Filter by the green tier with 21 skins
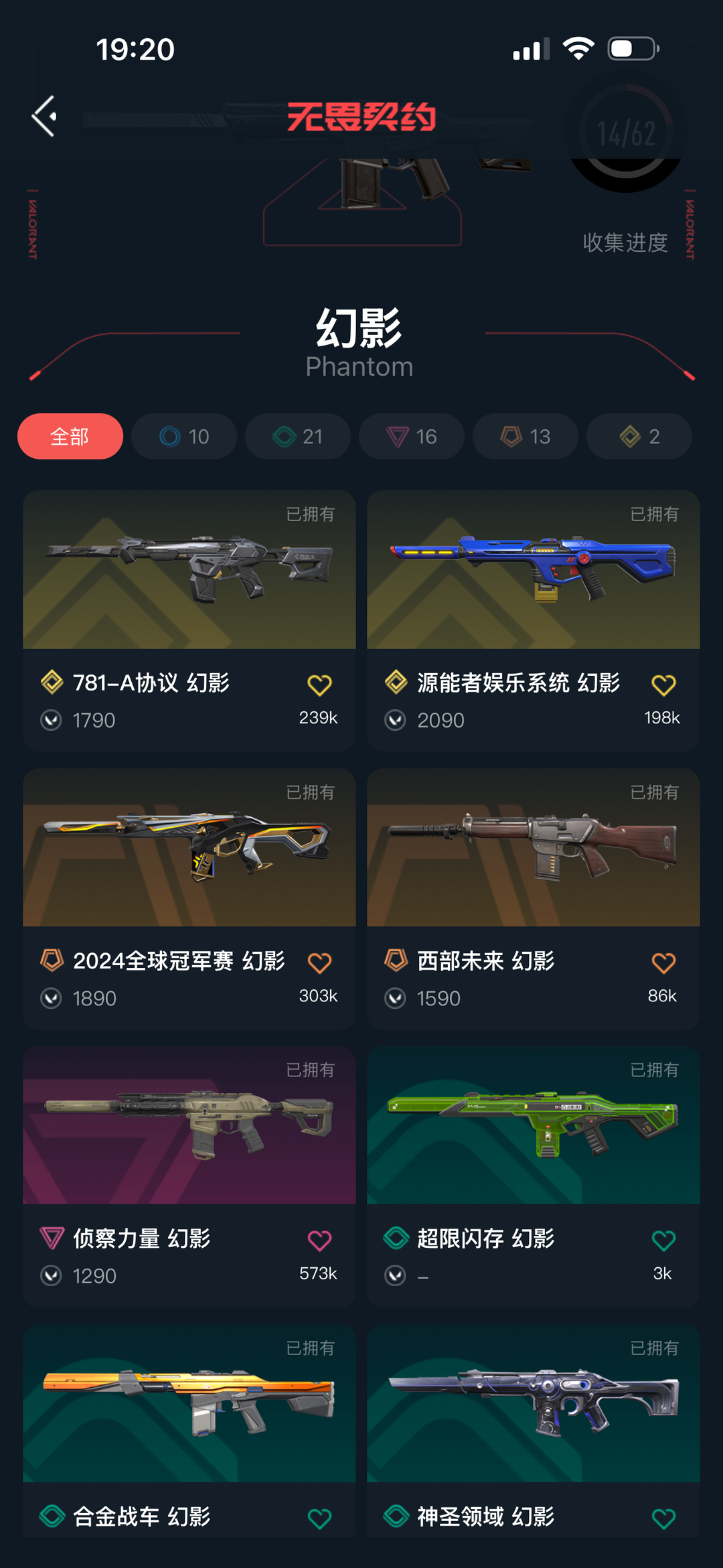This screenshot has width=723, height=1568. pos(298,436)
